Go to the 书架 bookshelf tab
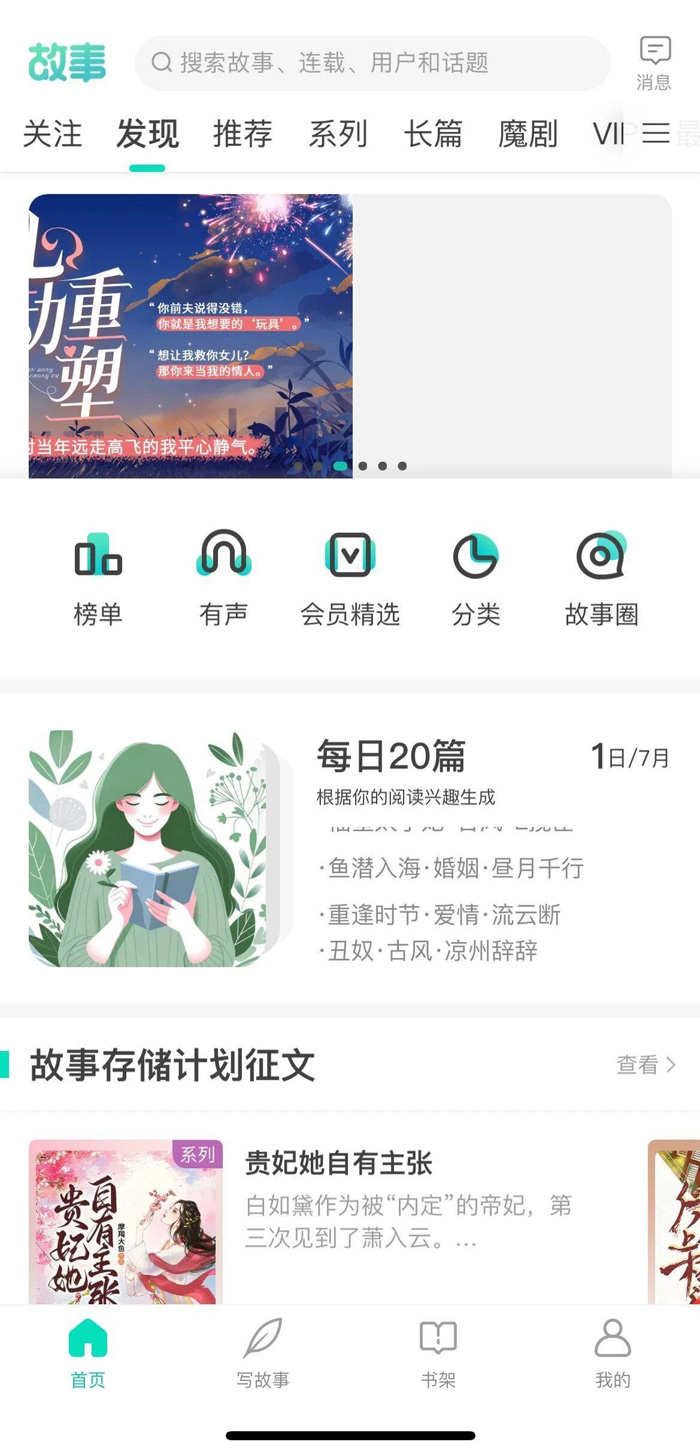 coord(438,1353)
